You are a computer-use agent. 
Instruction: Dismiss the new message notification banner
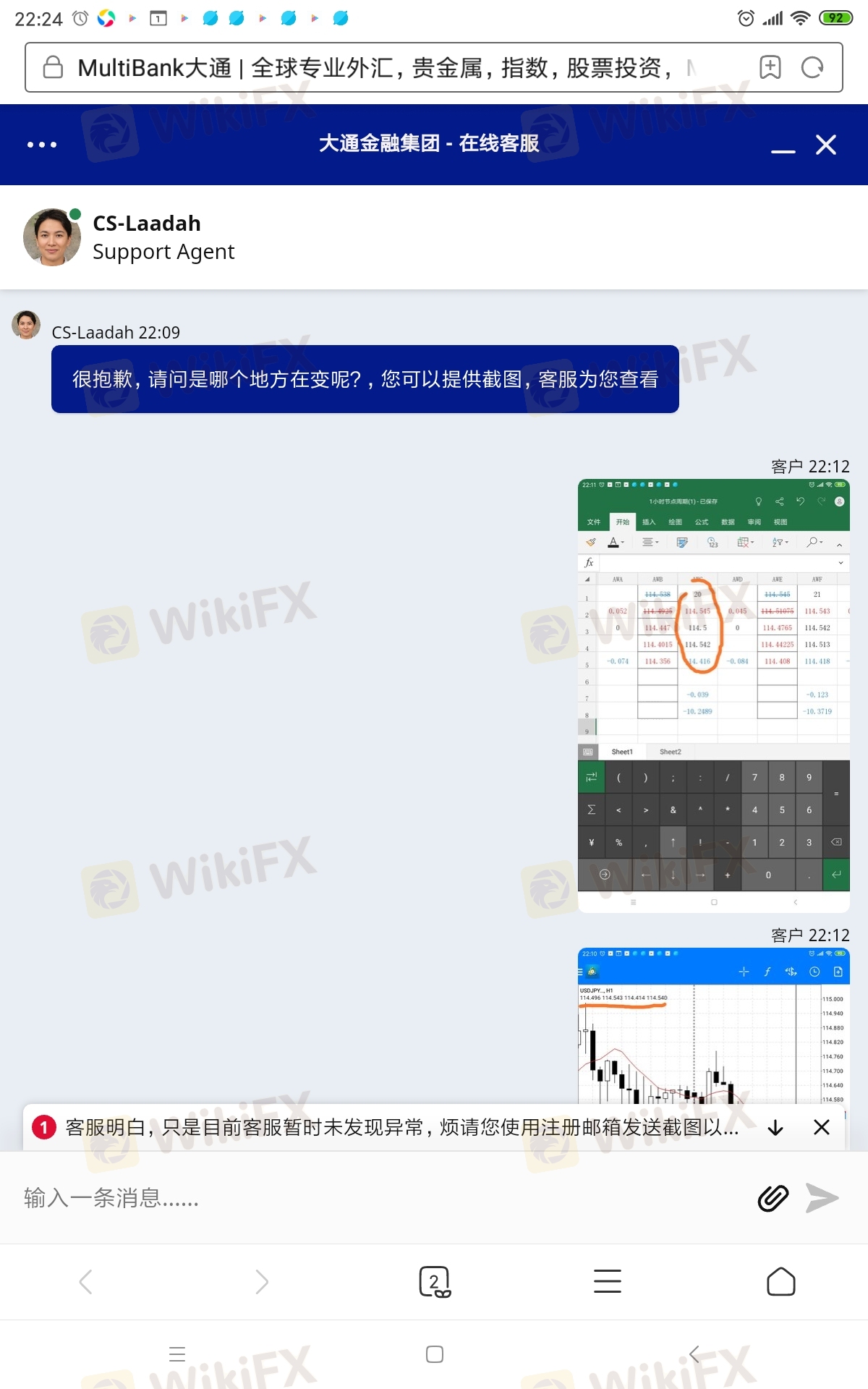point(822,1127)
